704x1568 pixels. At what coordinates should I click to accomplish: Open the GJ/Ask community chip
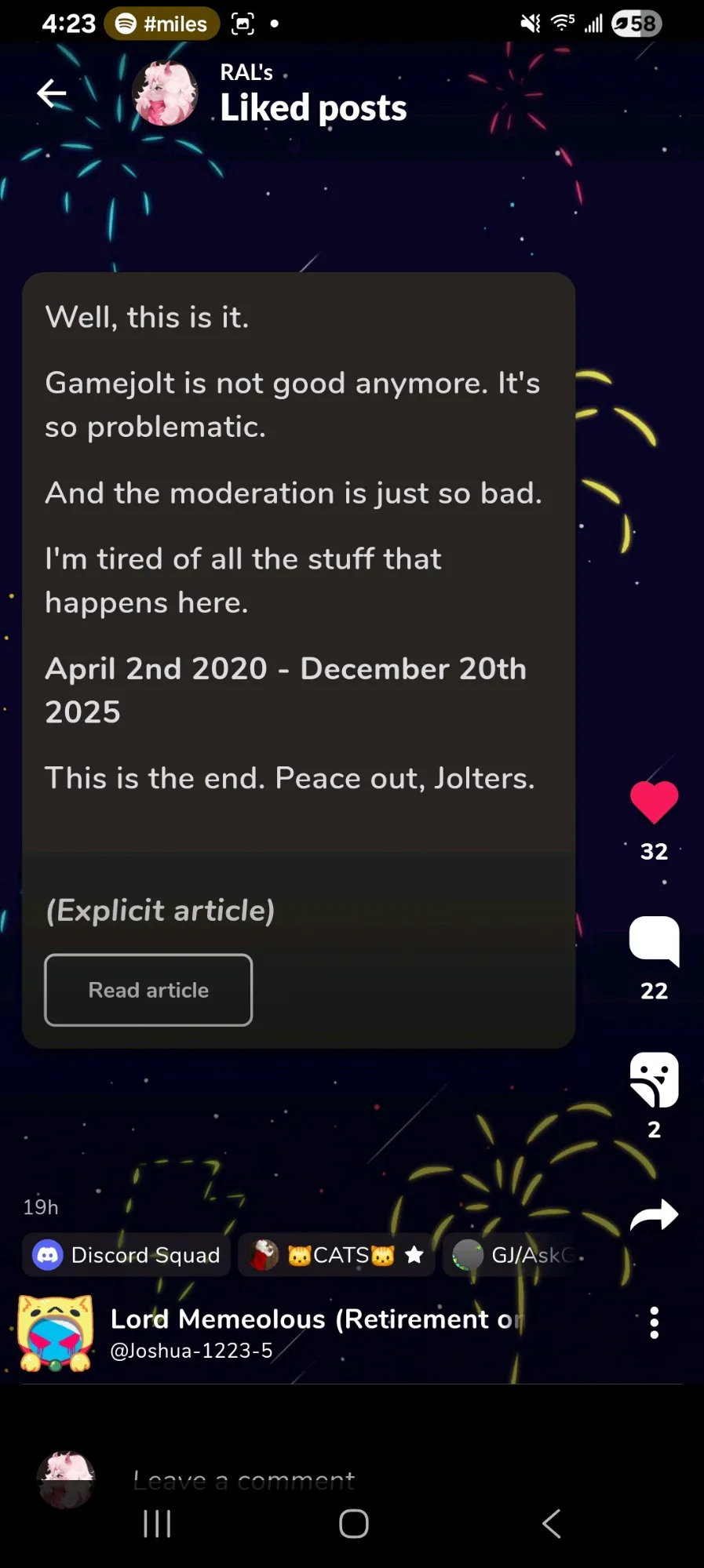[x=518, y=1255]
